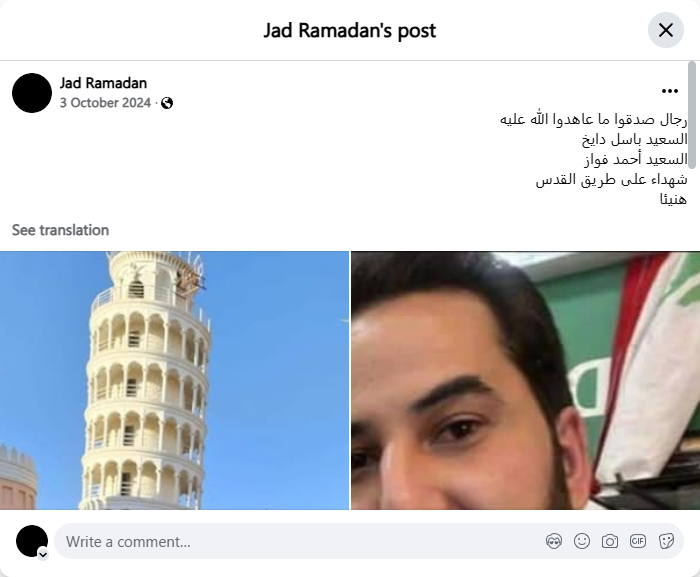Screen dimensions: 700x577
Task: Open the emoji picker for comment
Action: pyautogui.click(x=582, y=542)
